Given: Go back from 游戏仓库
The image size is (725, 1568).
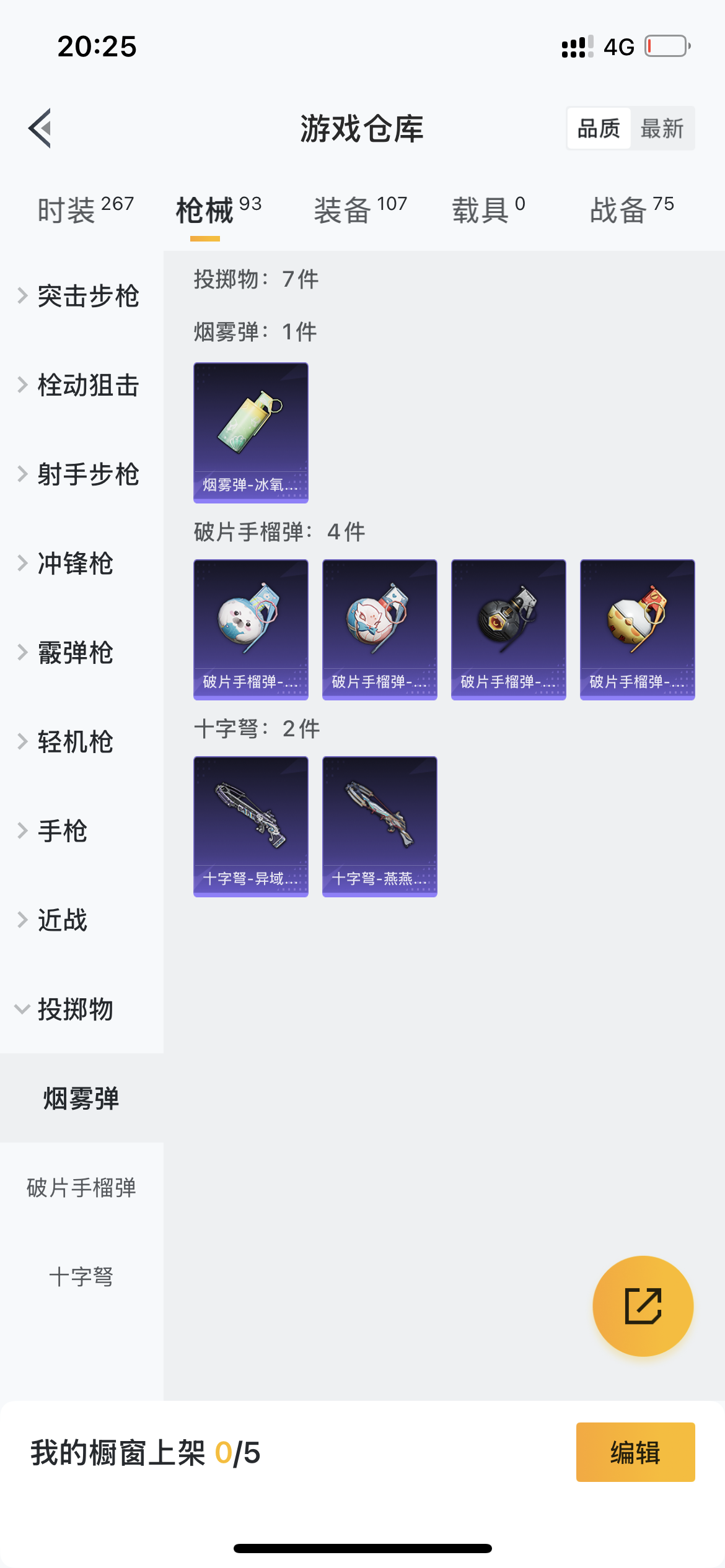Looking at the screenshot, I should click(40, 128).
